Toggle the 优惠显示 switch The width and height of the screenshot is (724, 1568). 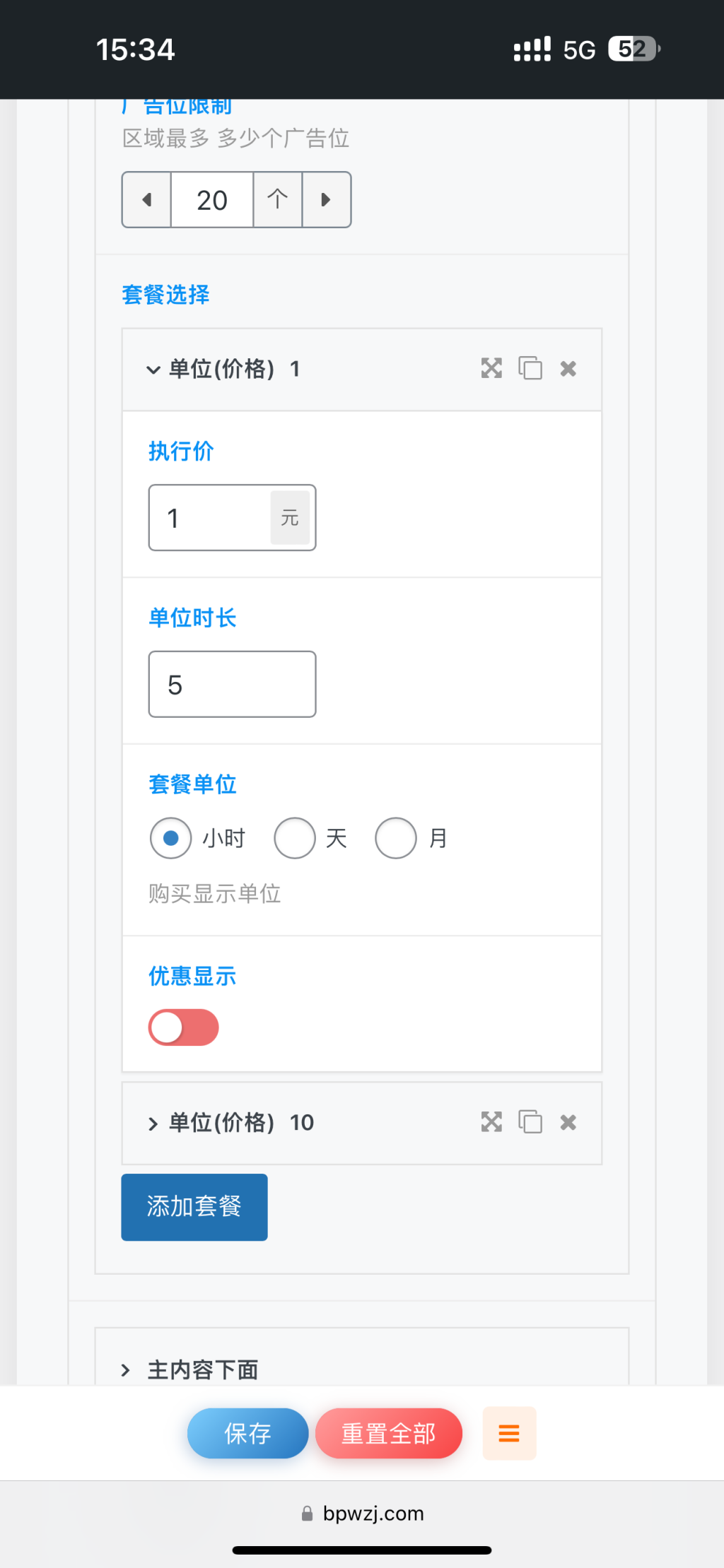(183, 1027)
